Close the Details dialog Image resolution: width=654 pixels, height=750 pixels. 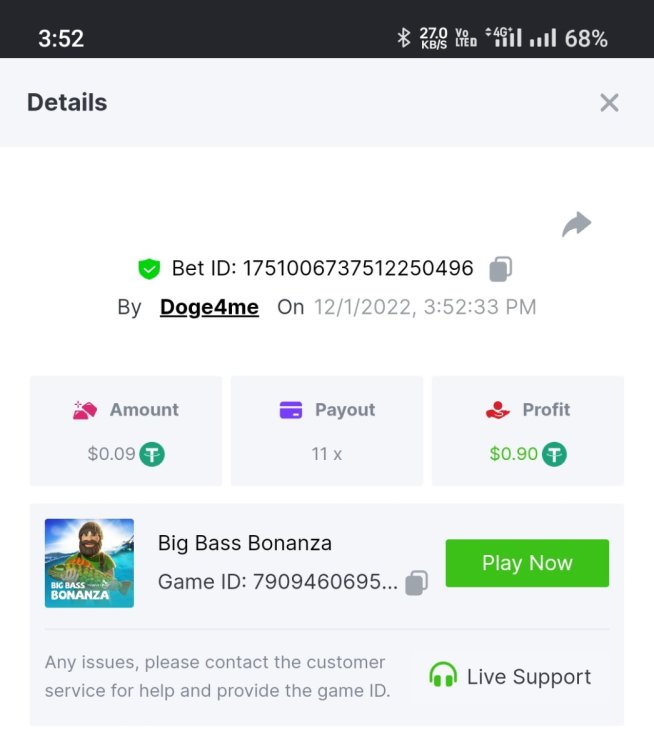[x=609, y=102]
